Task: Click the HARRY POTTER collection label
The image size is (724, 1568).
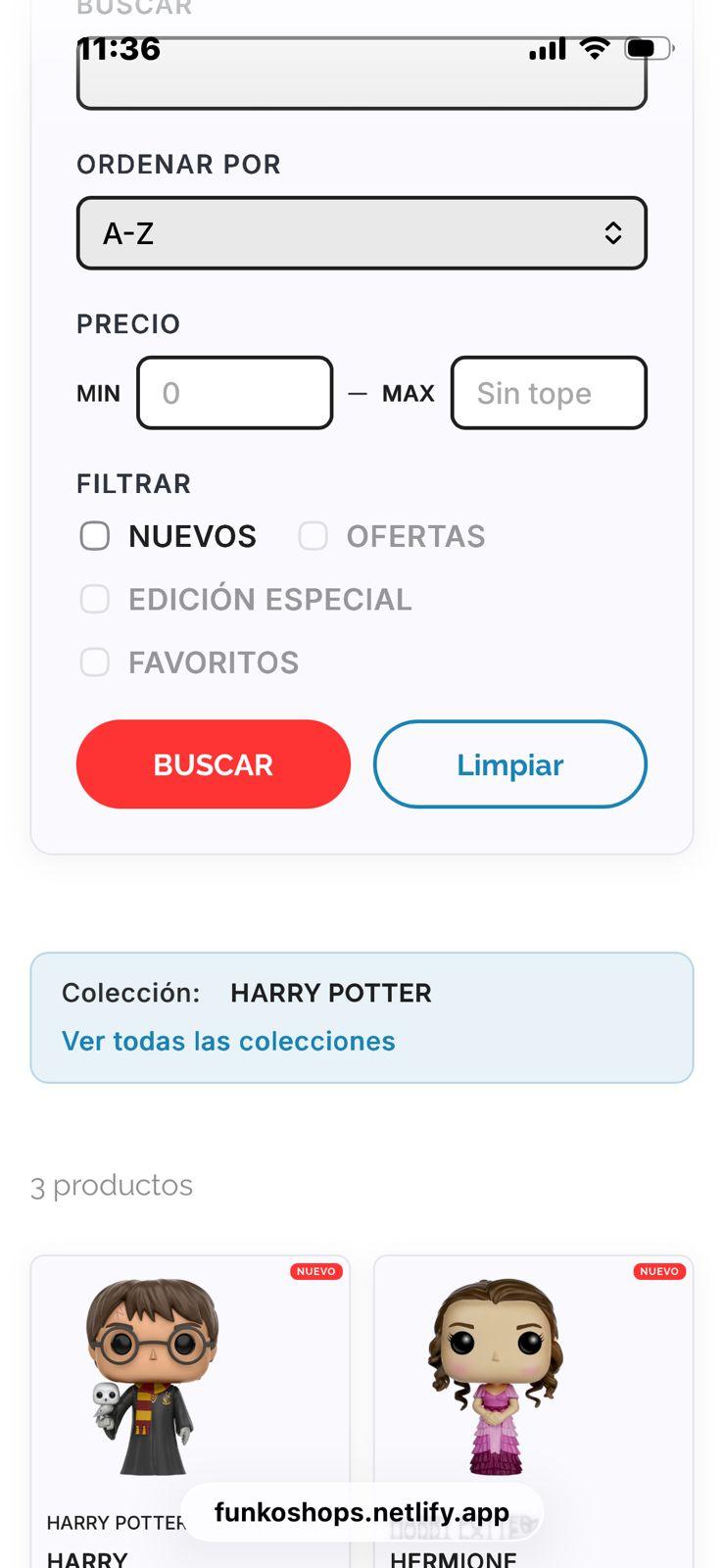Action: click(330, 993)
